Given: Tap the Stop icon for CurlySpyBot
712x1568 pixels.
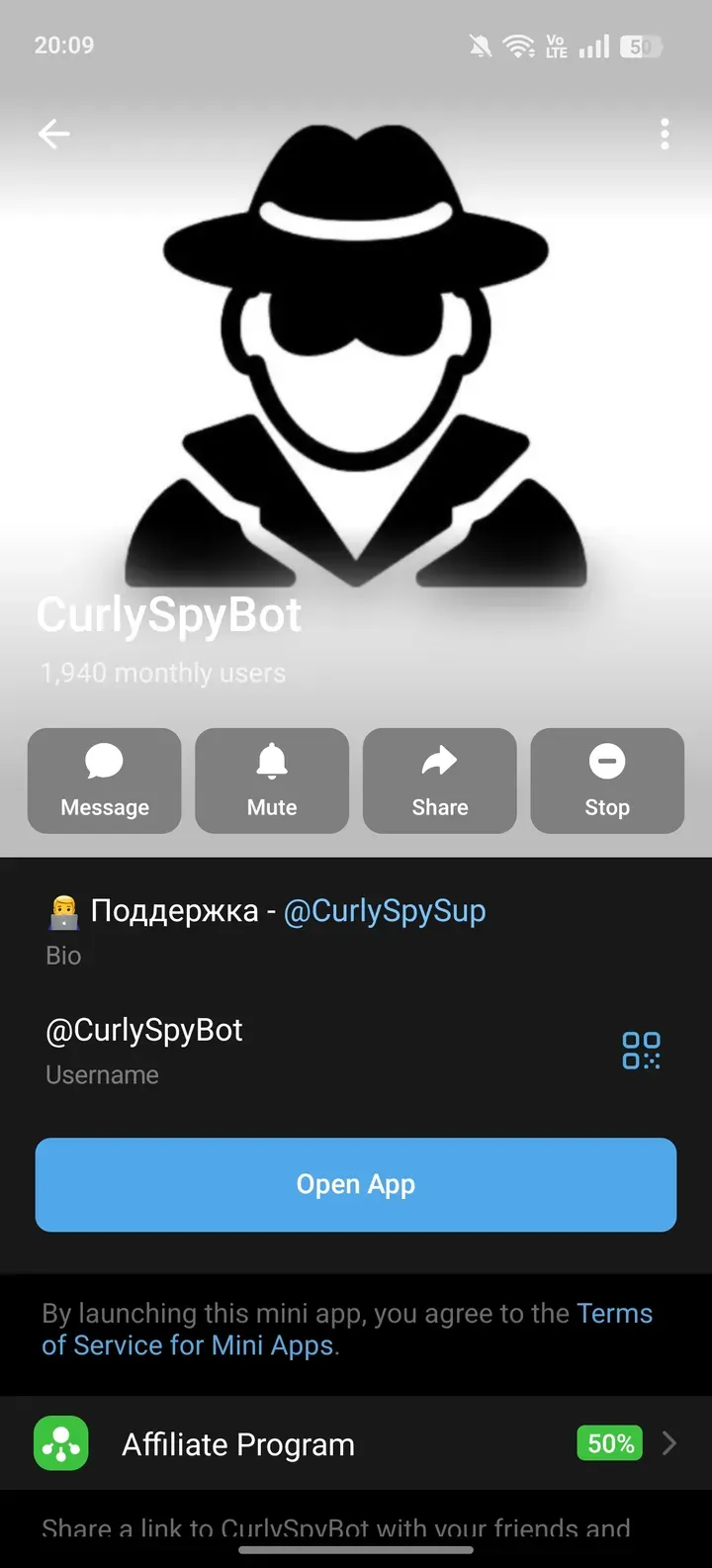Looking at the screenshot, I should pyautogui.click(x=606, y=762).
